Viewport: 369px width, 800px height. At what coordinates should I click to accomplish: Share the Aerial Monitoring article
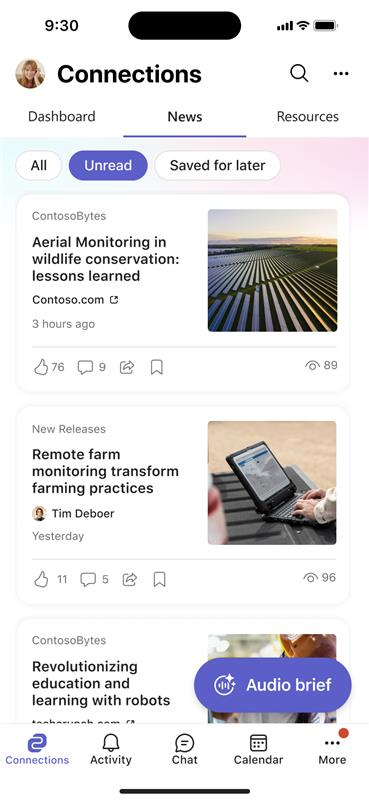(x=127, y=367)
